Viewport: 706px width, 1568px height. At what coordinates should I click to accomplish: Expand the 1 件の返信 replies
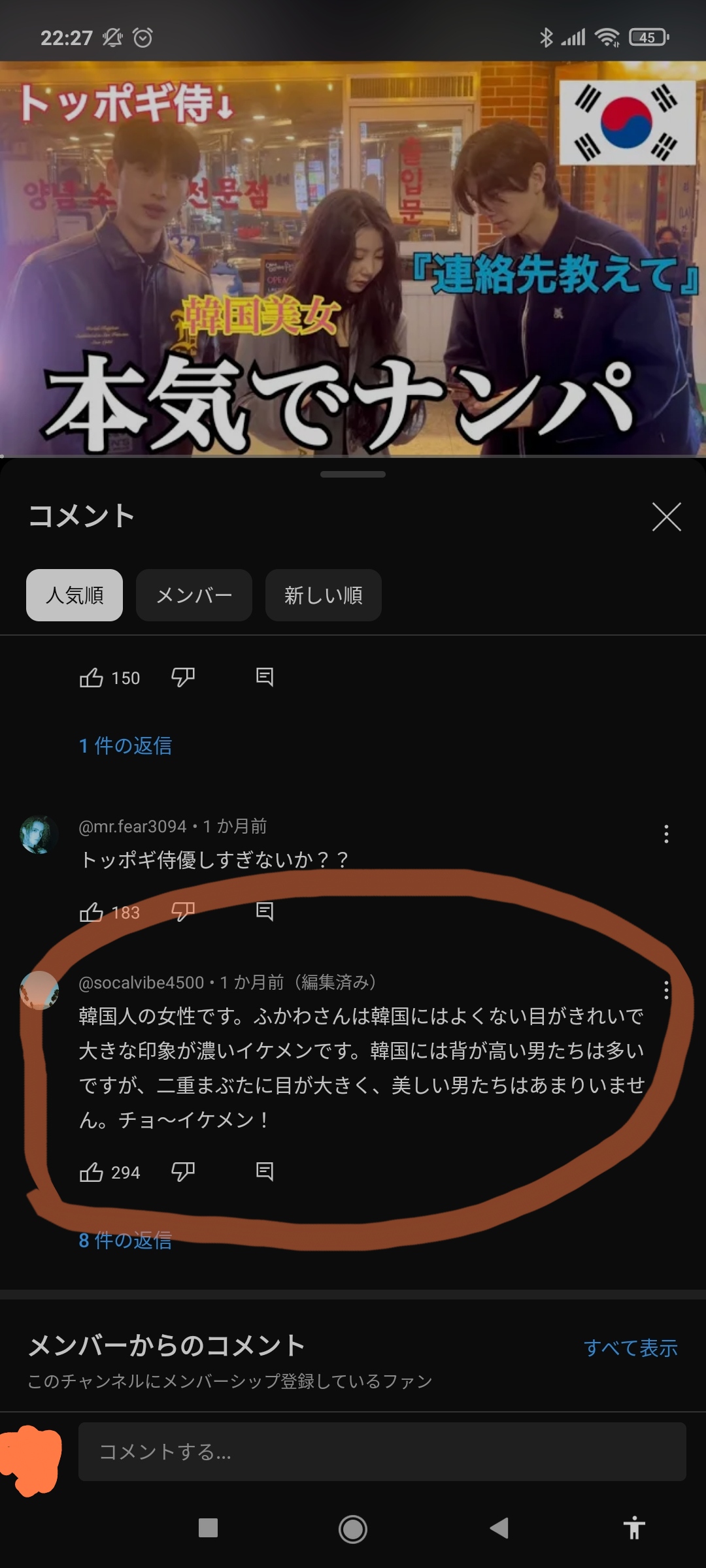pos(126,745)
